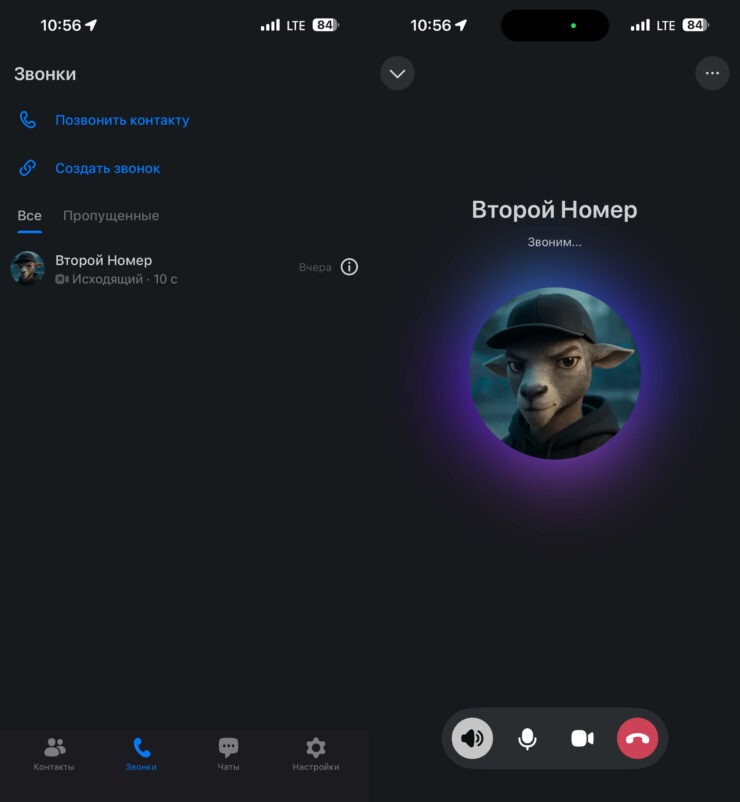Screen dimensions: 740x802
Task: Open the call's three-dot options menu
Action: tap(712, 73)
